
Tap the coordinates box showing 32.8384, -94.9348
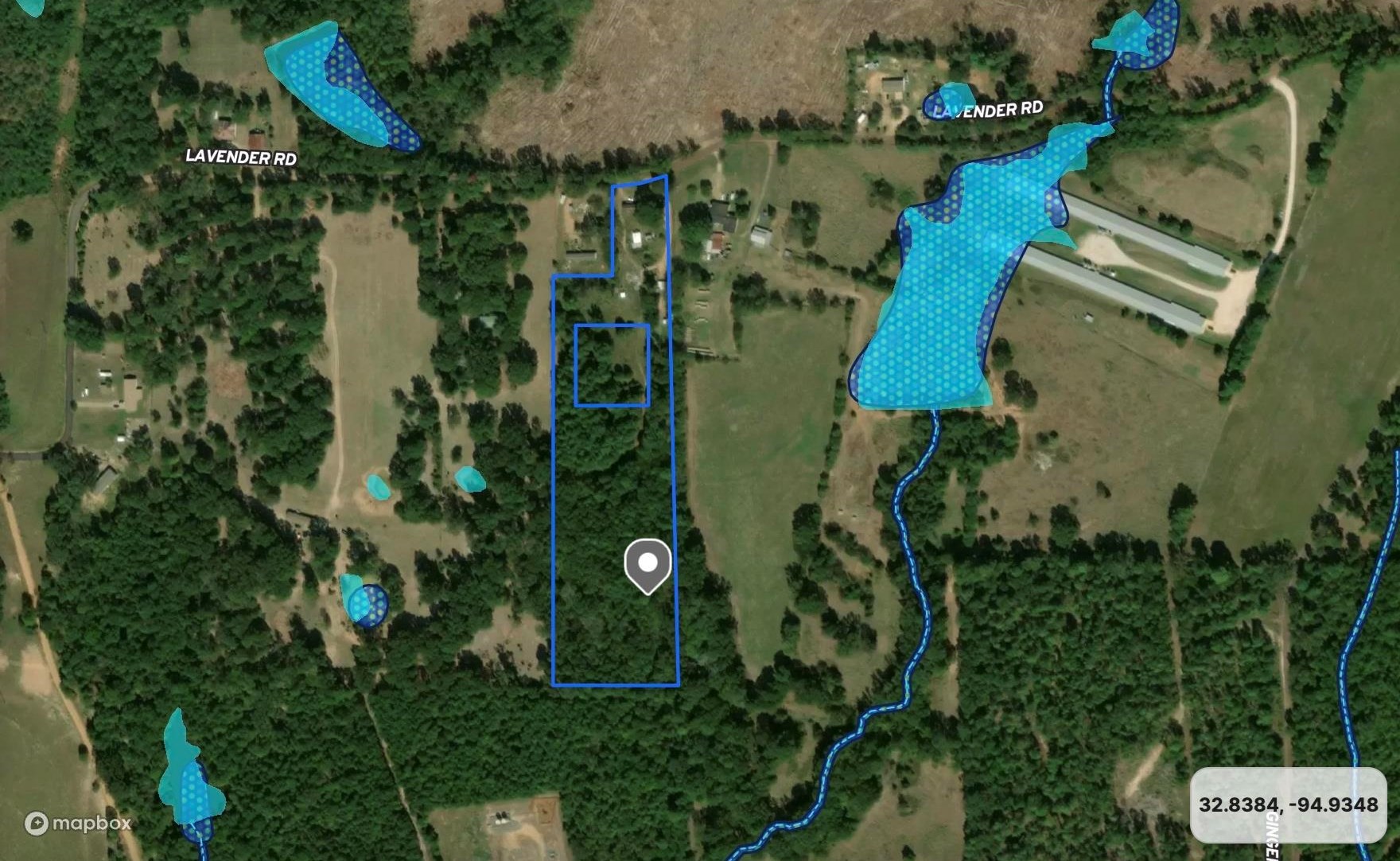[x=1288, y=805]
